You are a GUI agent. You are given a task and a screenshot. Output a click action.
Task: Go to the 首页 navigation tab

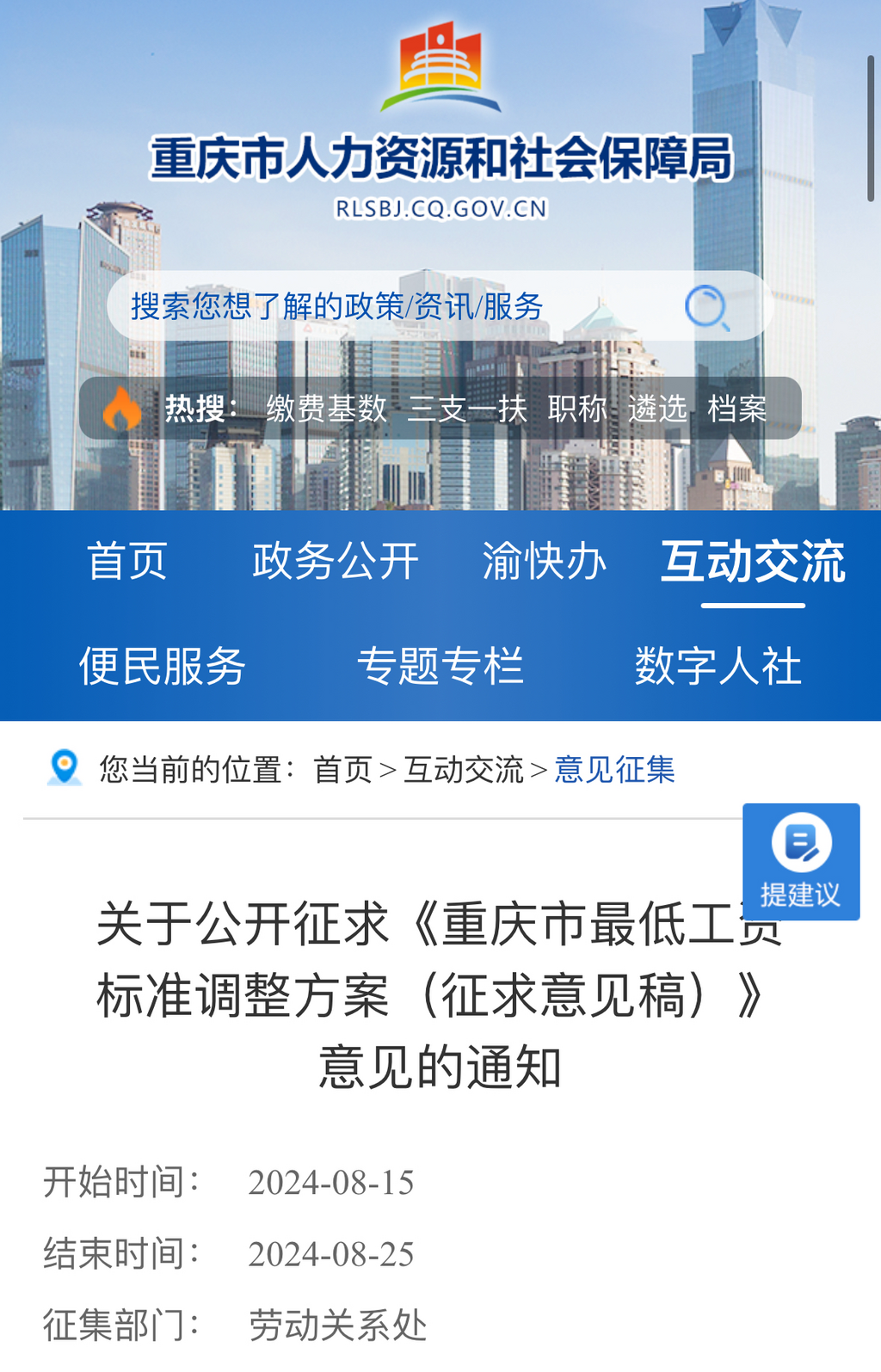coord(127,562)
